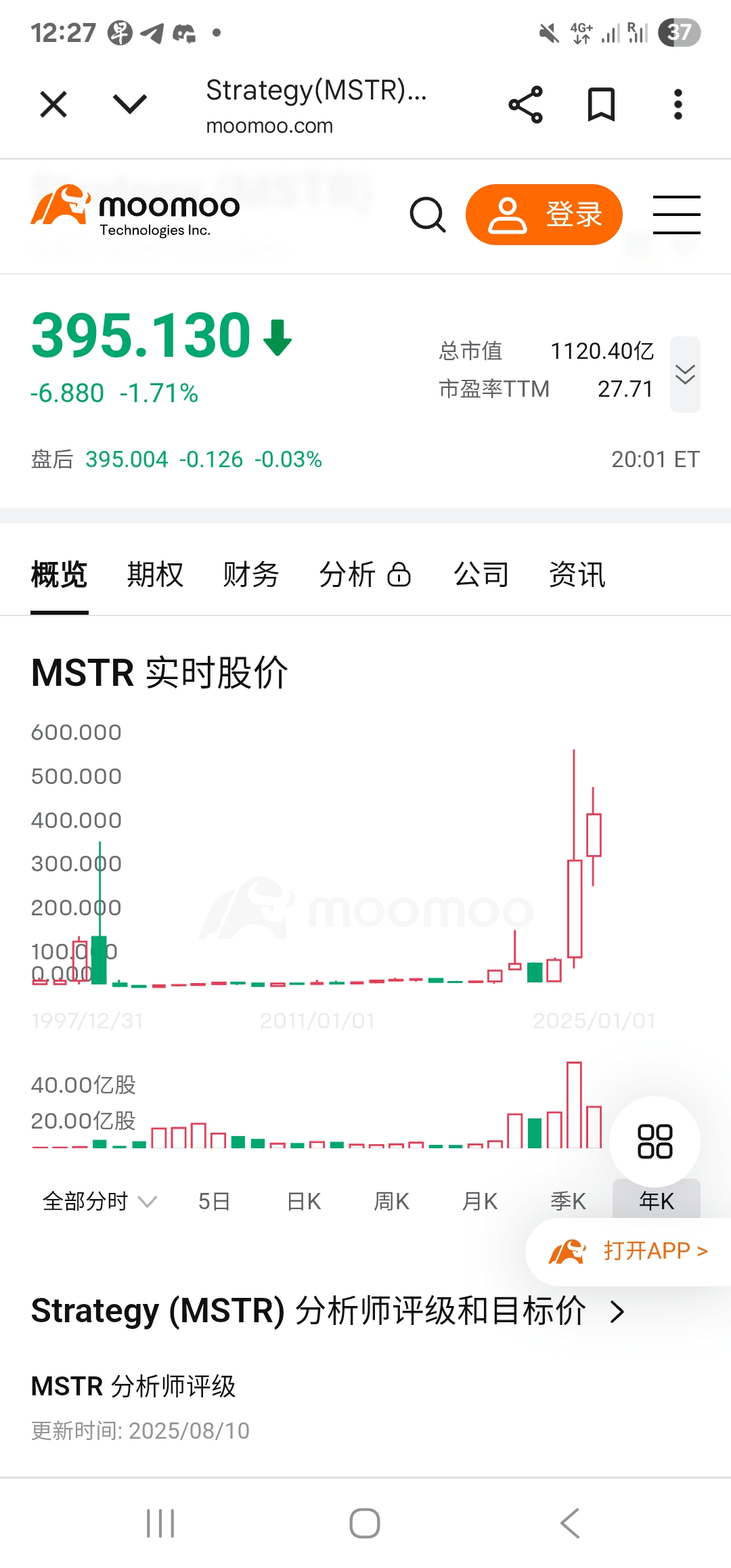Switch to the 财务 tab

click(251, 575)
